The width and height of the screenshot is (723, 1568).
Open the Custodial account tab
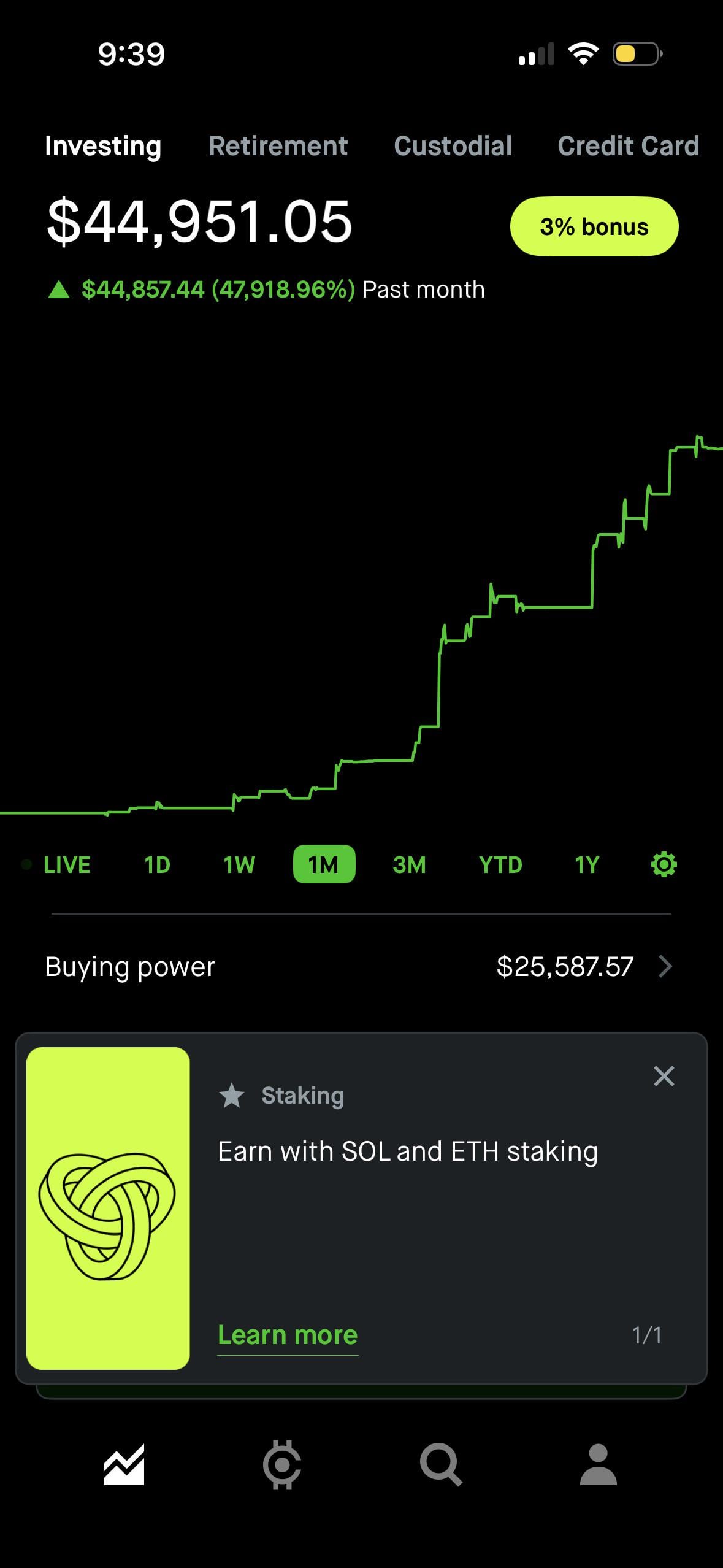click(453, 146)
